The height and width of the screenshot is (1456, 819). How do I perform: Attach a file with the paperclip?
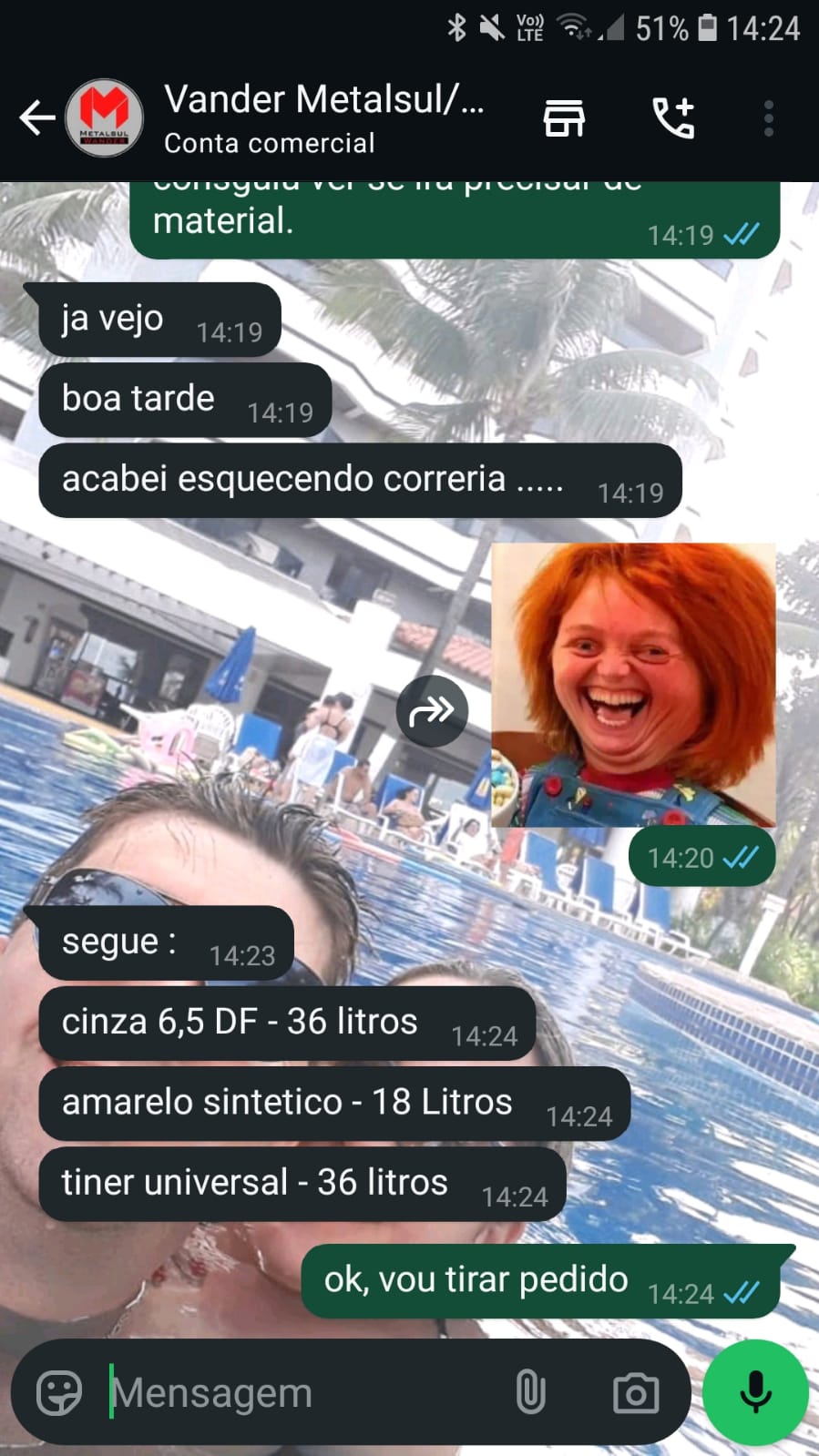pyautogui.click(x=530, y=1392)
